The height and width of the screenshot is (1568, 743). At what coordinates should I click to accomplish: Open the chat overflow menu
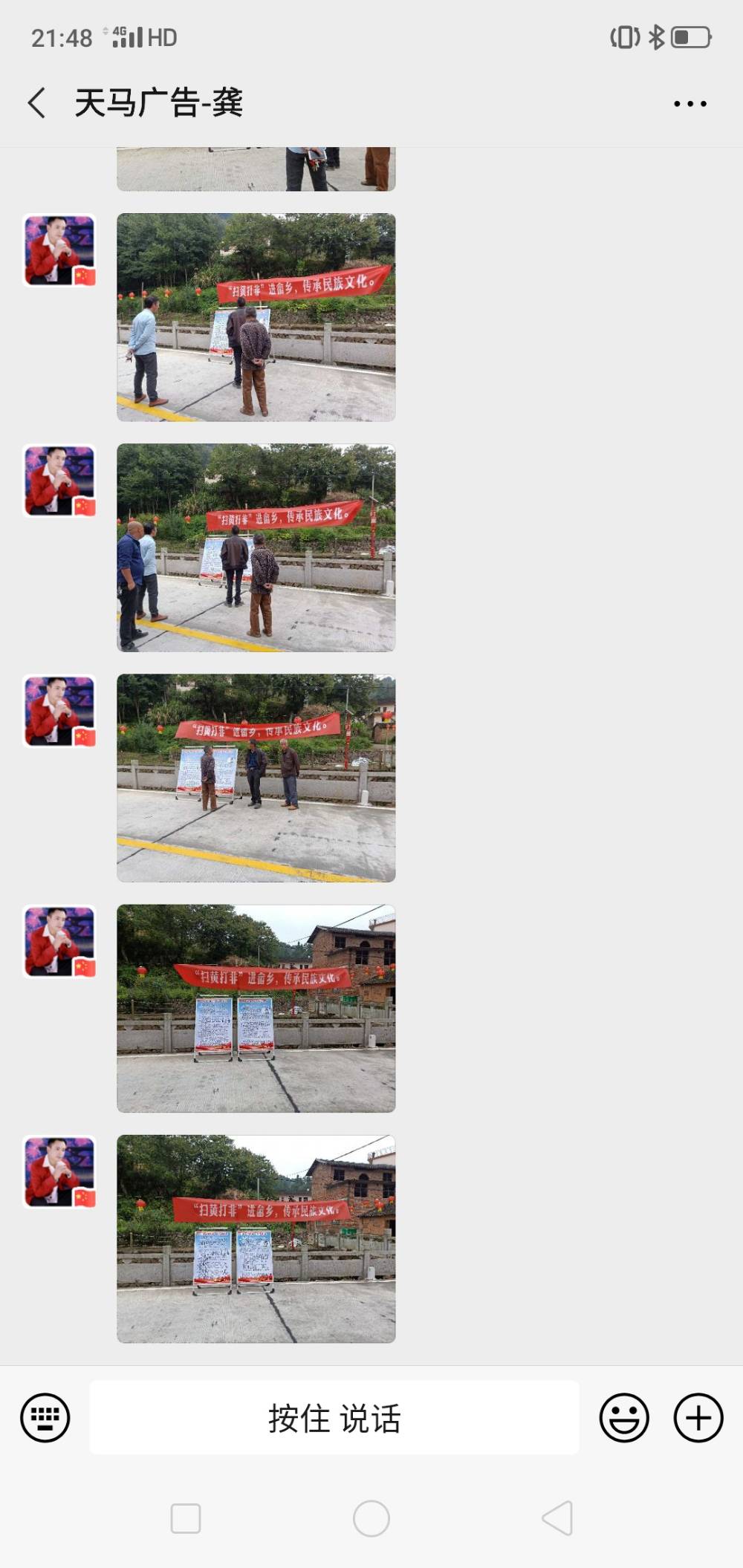pos(690,103)
